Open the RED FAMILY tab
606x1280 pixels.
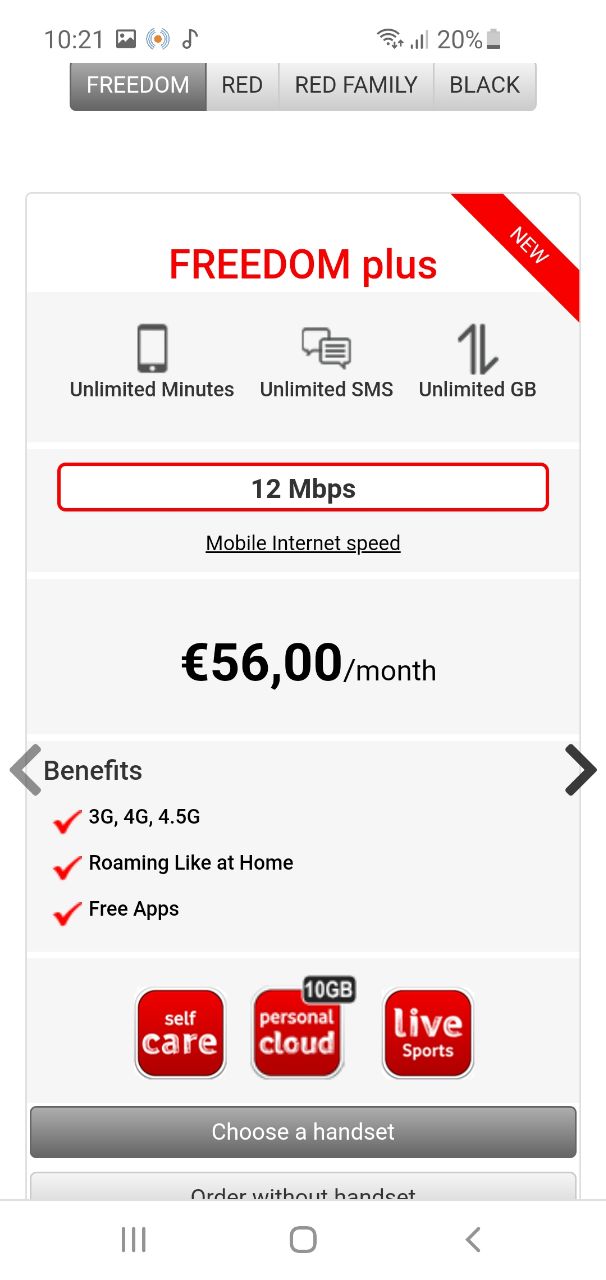pos(356,86)
